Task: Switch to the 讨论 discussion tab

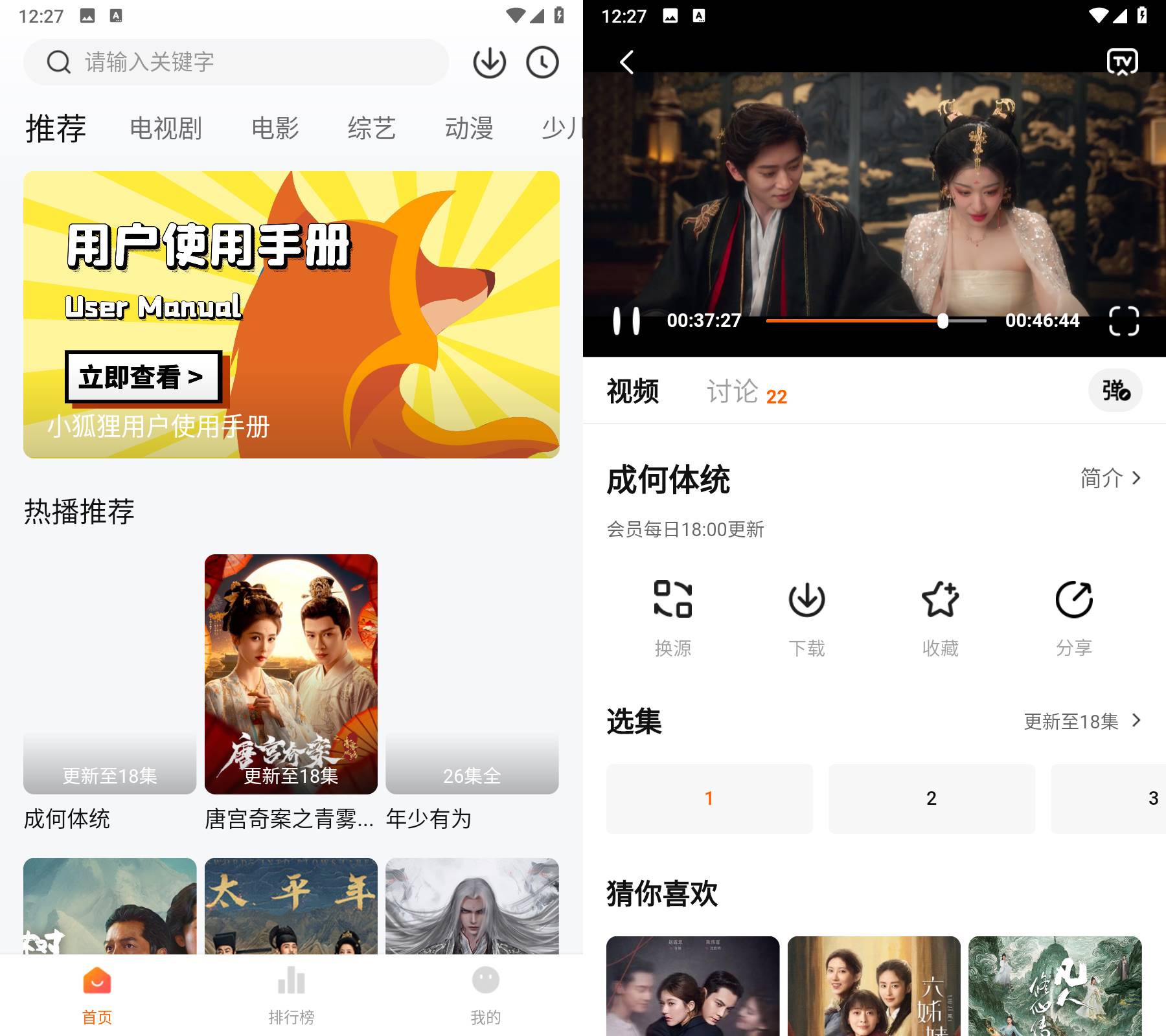Action: pyautogui.click(x=745, y=392)
